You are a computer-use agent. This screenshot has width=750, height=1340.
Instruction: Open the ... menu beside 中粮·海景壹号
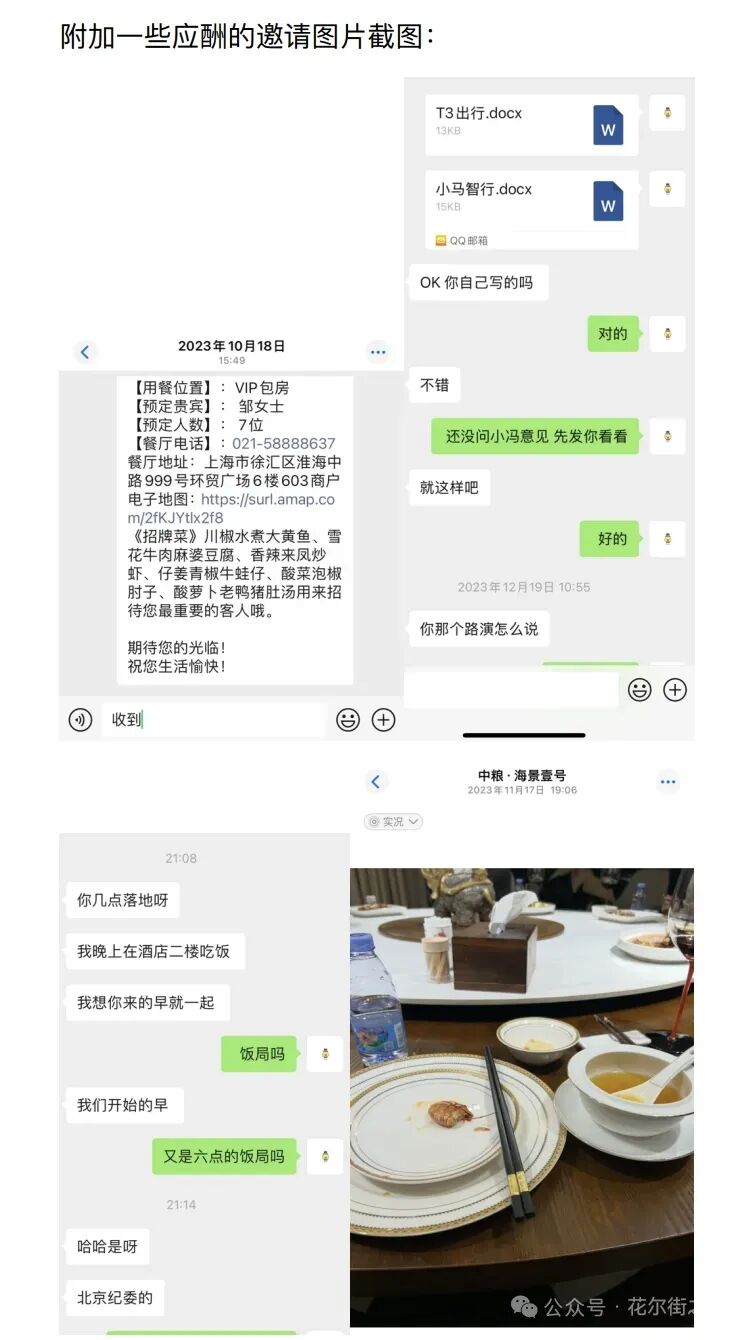pyautogui.click(x=668, y=782)
